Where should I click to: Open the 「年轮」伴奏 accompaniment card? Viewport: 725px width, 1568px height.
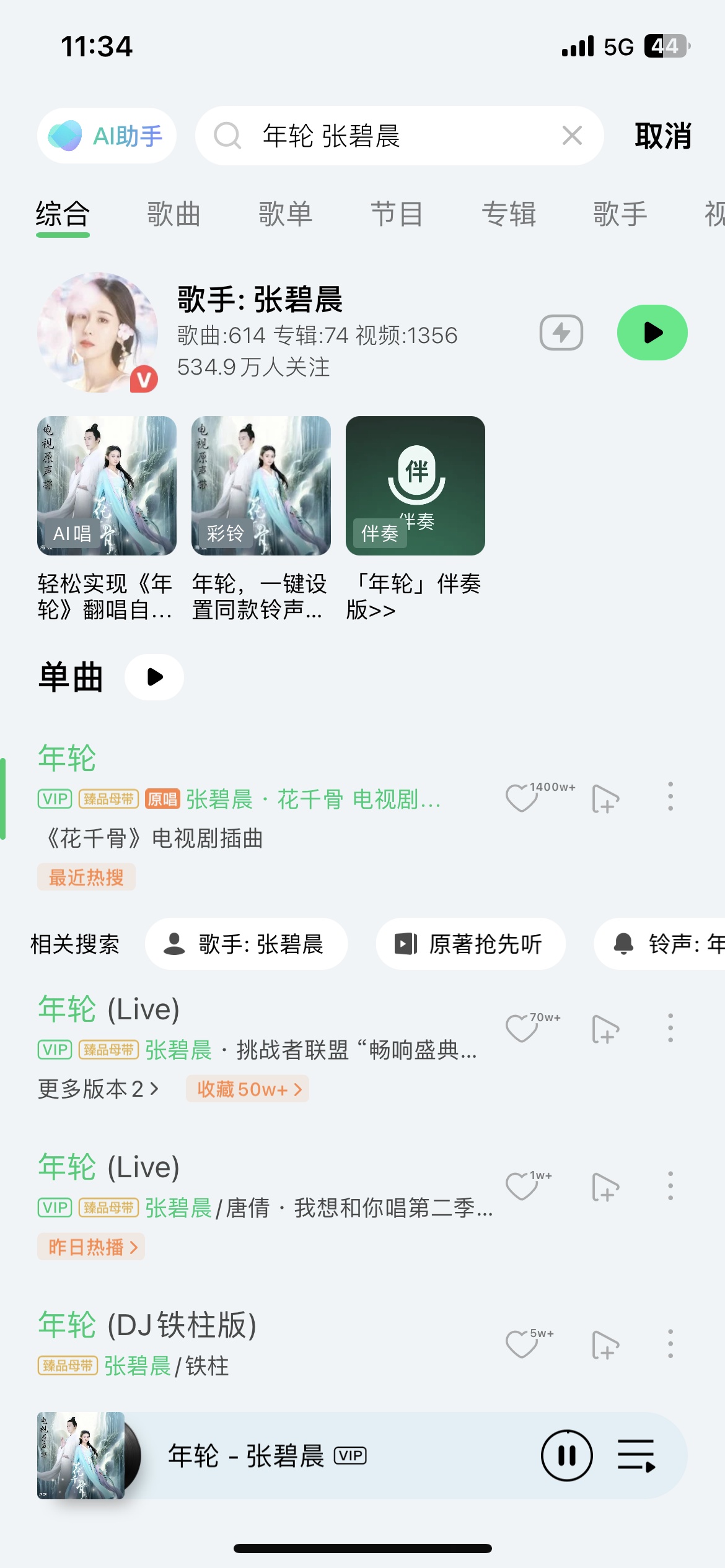tap(415, 486)
